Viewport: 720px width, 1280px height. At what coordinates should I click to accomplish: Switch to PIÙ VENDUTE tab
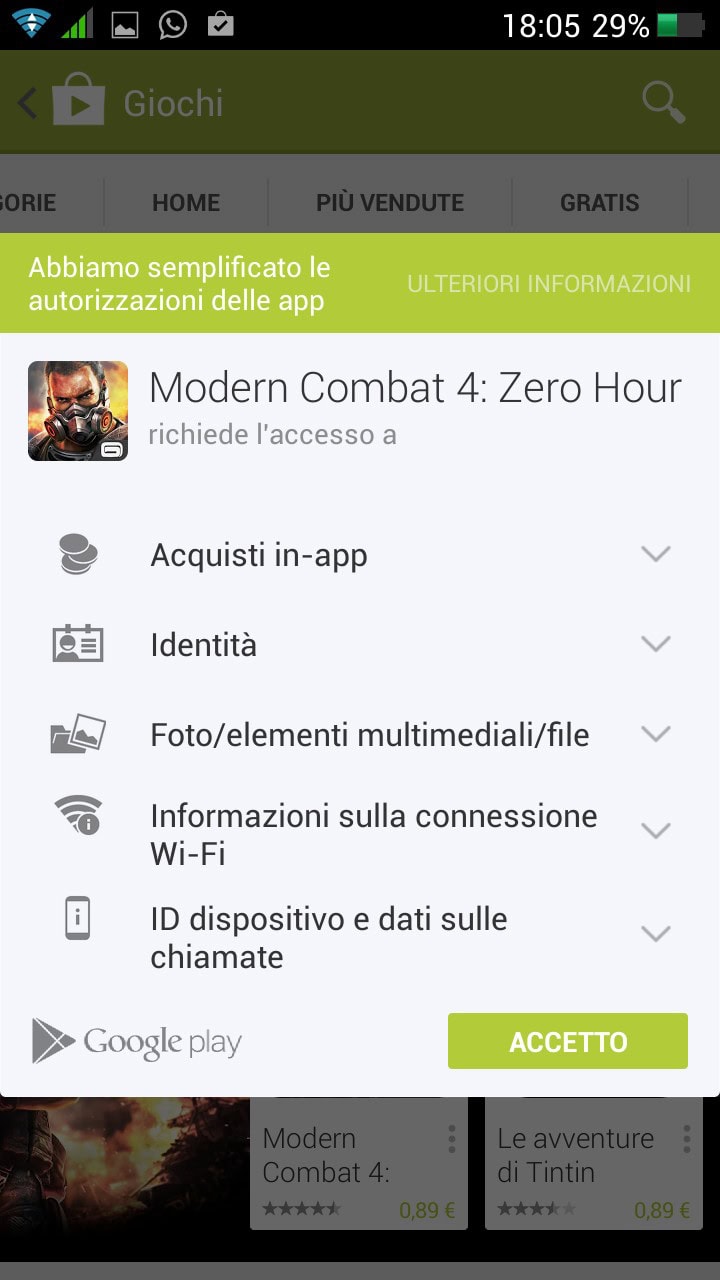point(390,203)
